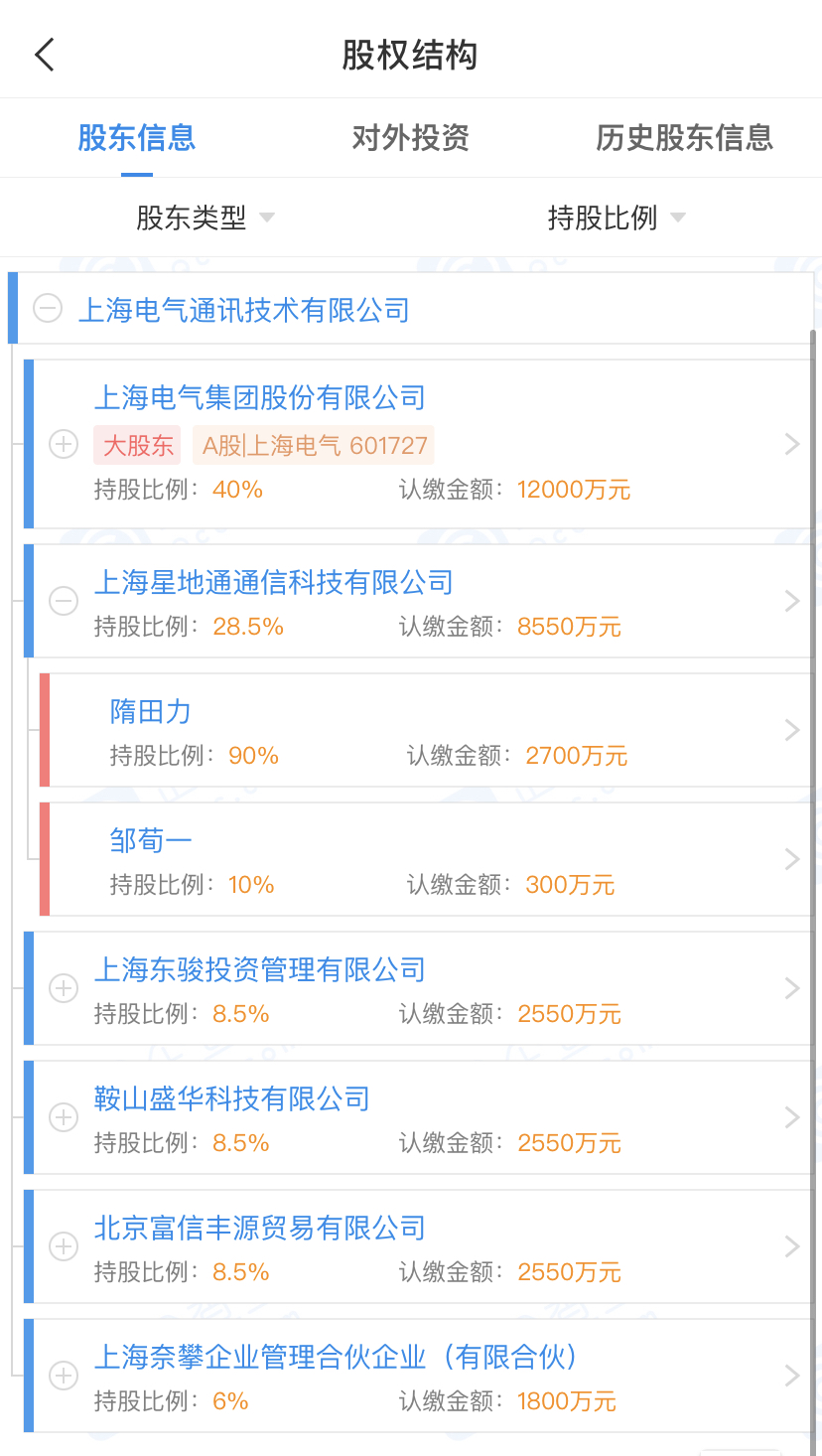
Task: Switch to the 历史股东信息 tab
Action: pyautogui.click(x=684, y=138)
